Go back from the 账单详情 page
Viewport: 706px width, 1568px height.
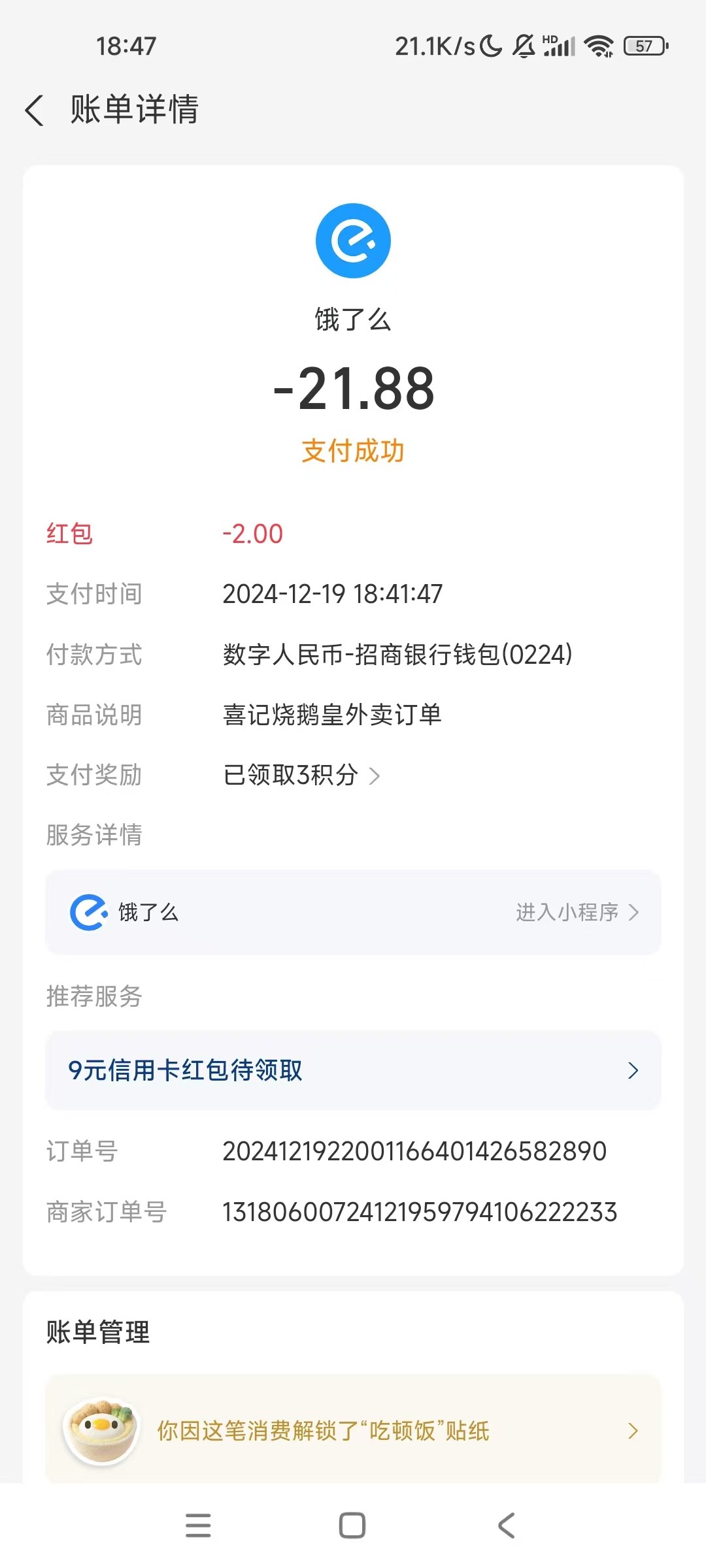pos(35,110)
